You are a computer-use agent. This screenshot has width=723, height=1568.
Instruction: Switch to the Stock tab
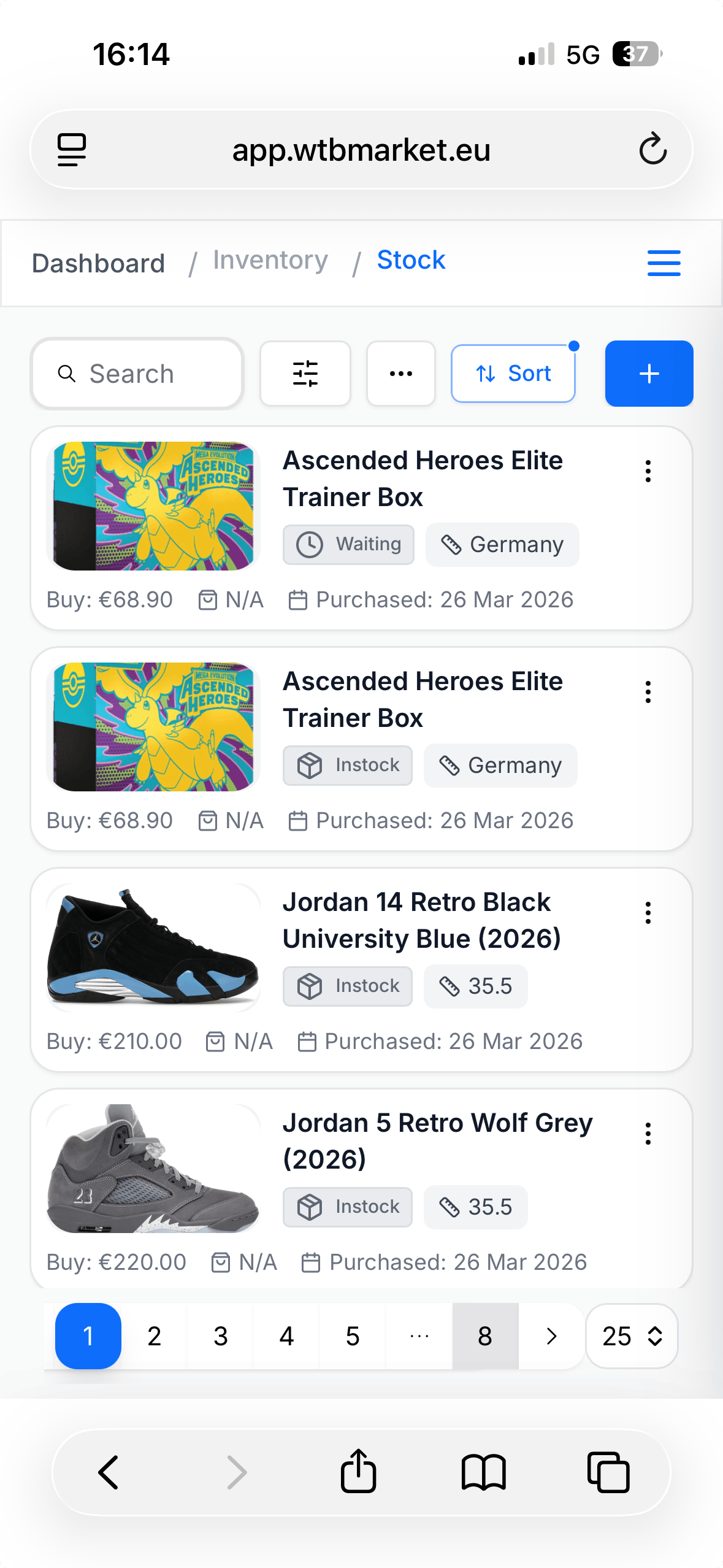coord(411,259)
